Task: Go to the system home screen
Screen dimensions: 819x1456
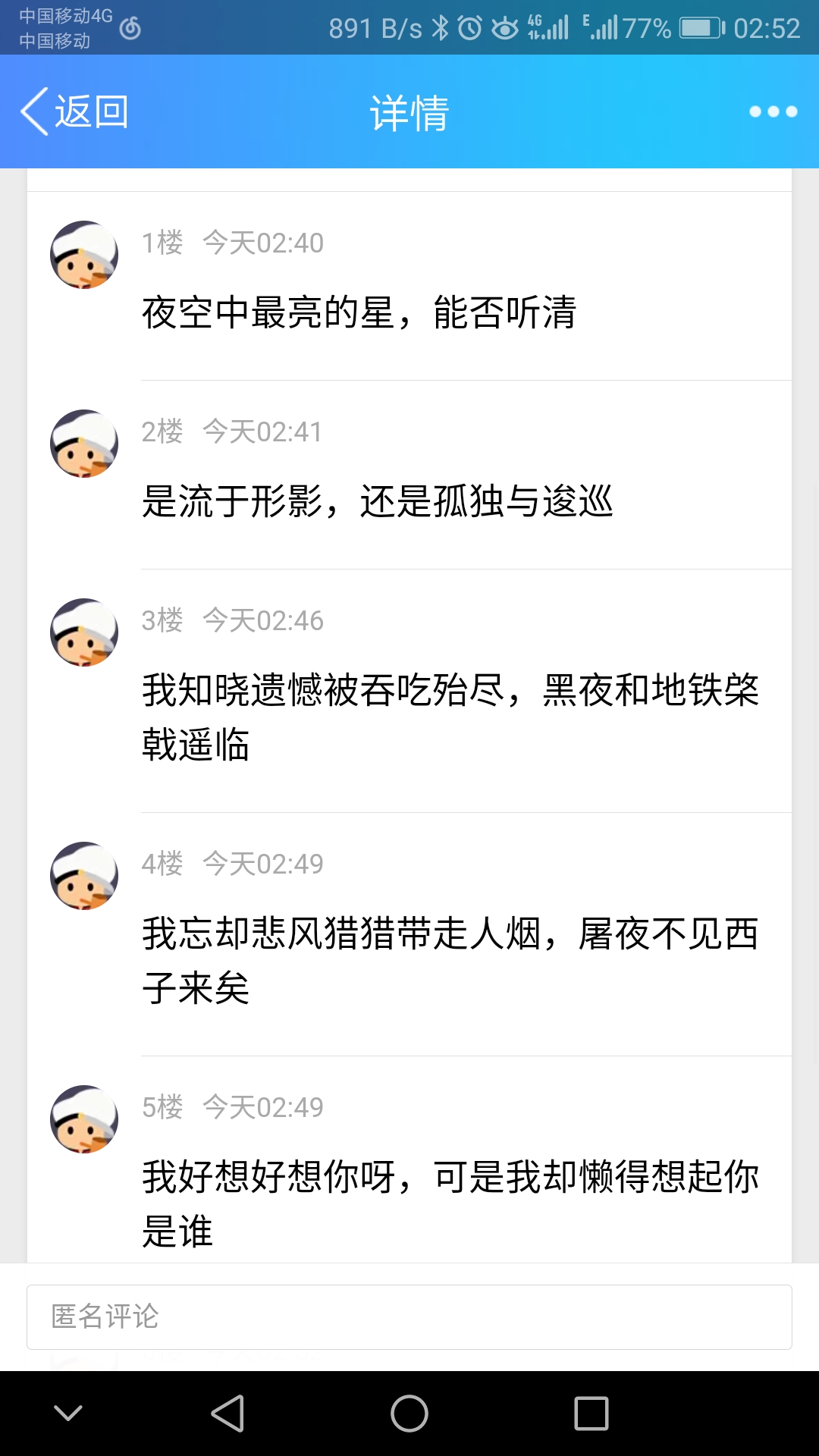Action: coord(409,1414)
